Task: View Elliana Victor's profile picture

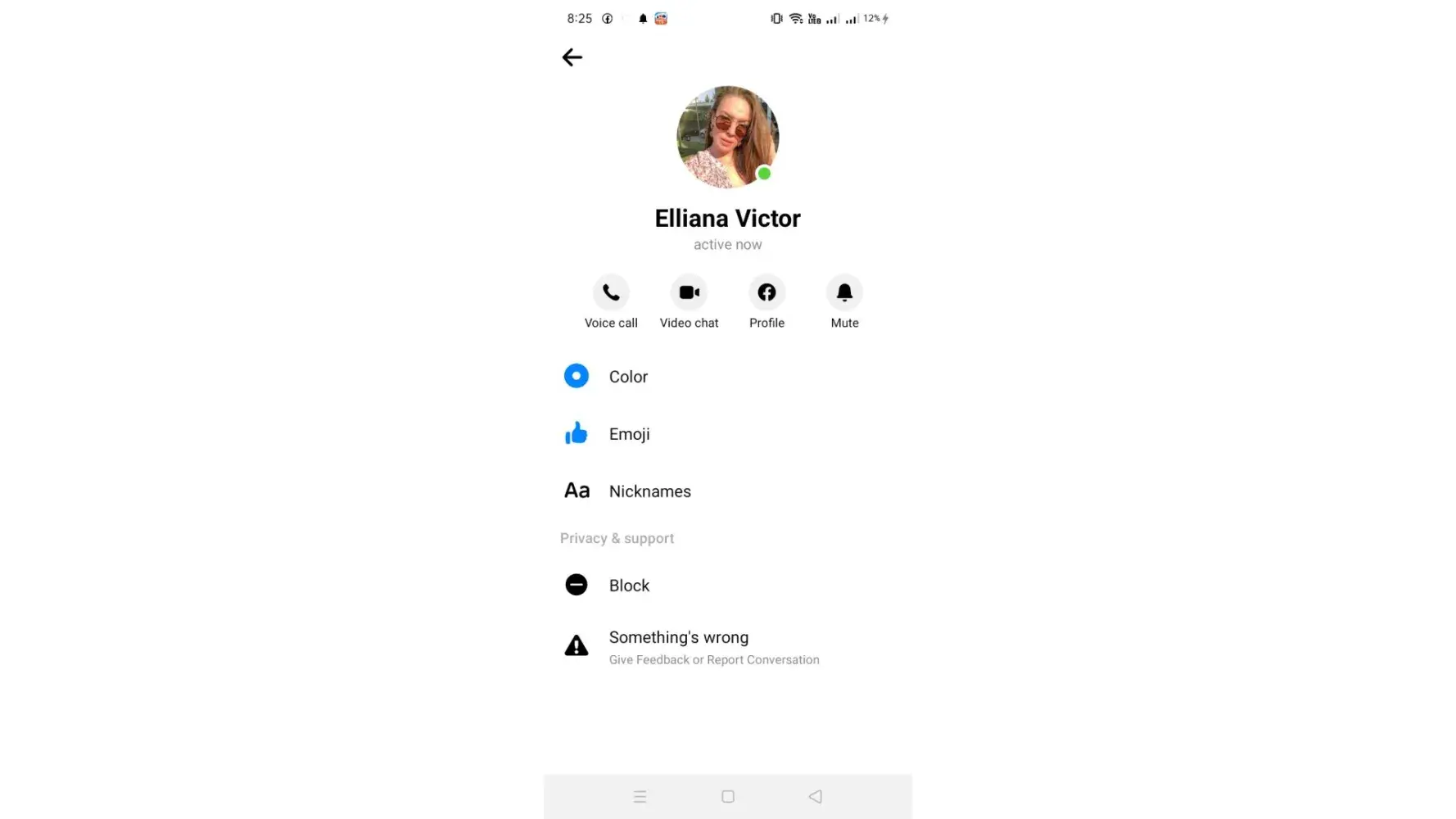Action: (727, 137)
